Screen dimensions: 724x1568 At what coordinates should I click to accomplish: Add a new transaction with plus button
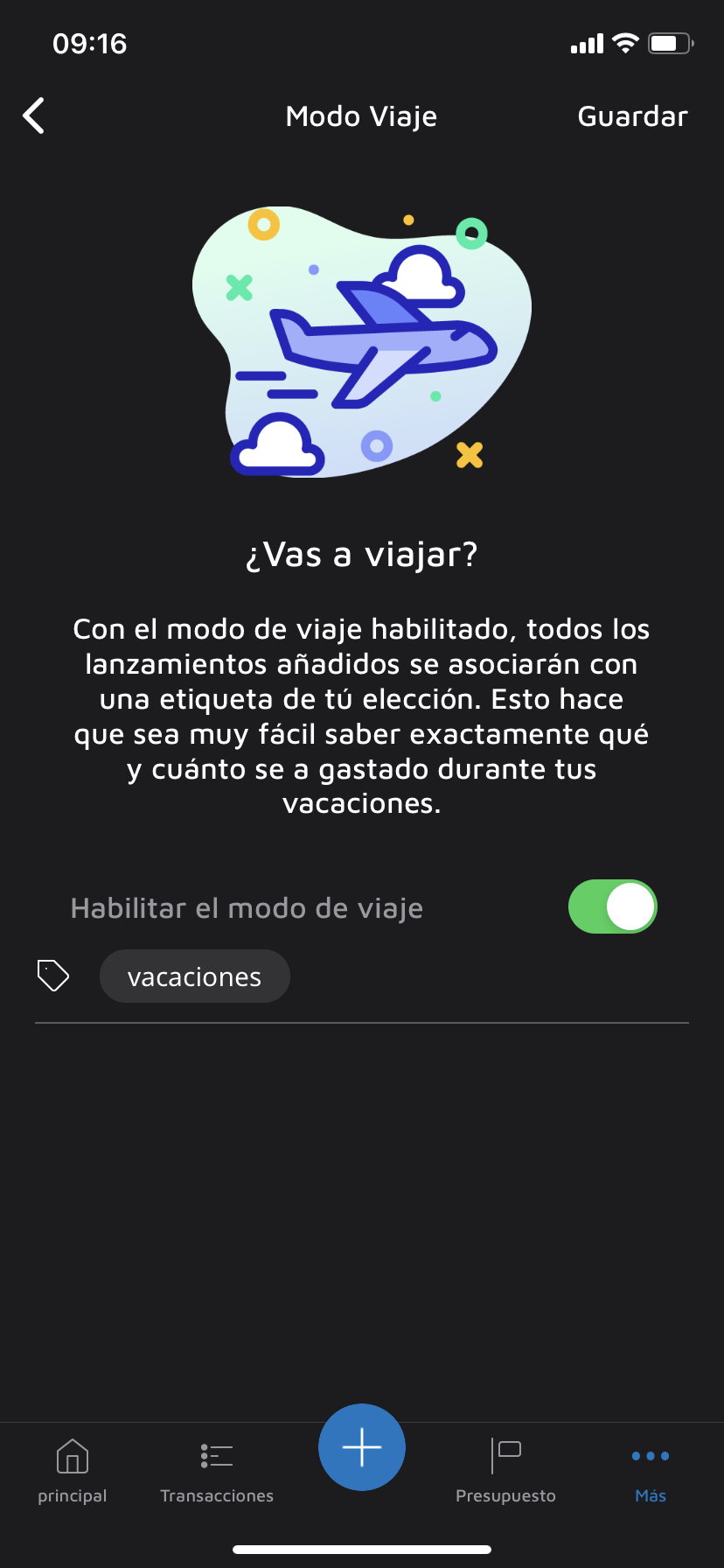[362, 1447]
